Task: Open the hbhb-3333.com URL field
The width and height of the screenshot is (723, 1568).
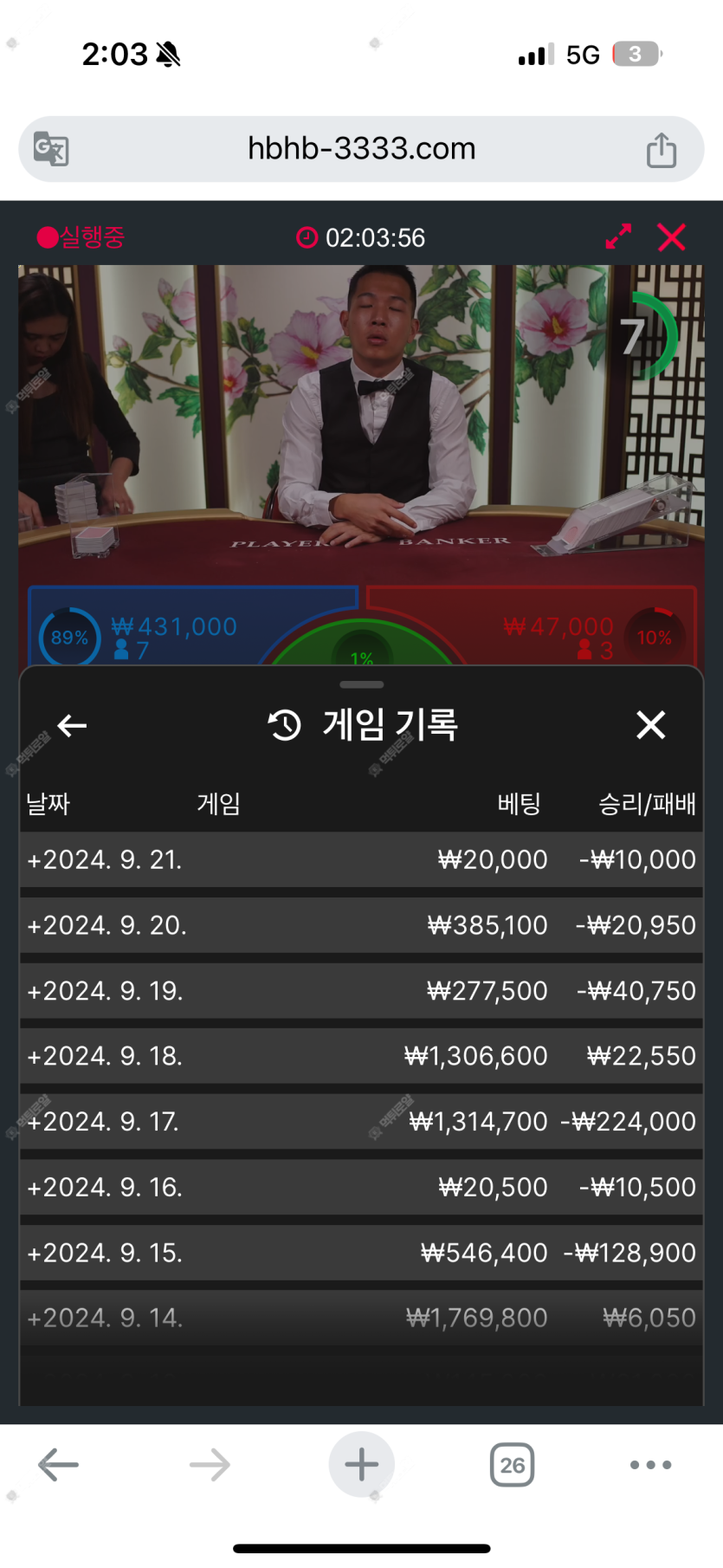Action: pos(361,149)
